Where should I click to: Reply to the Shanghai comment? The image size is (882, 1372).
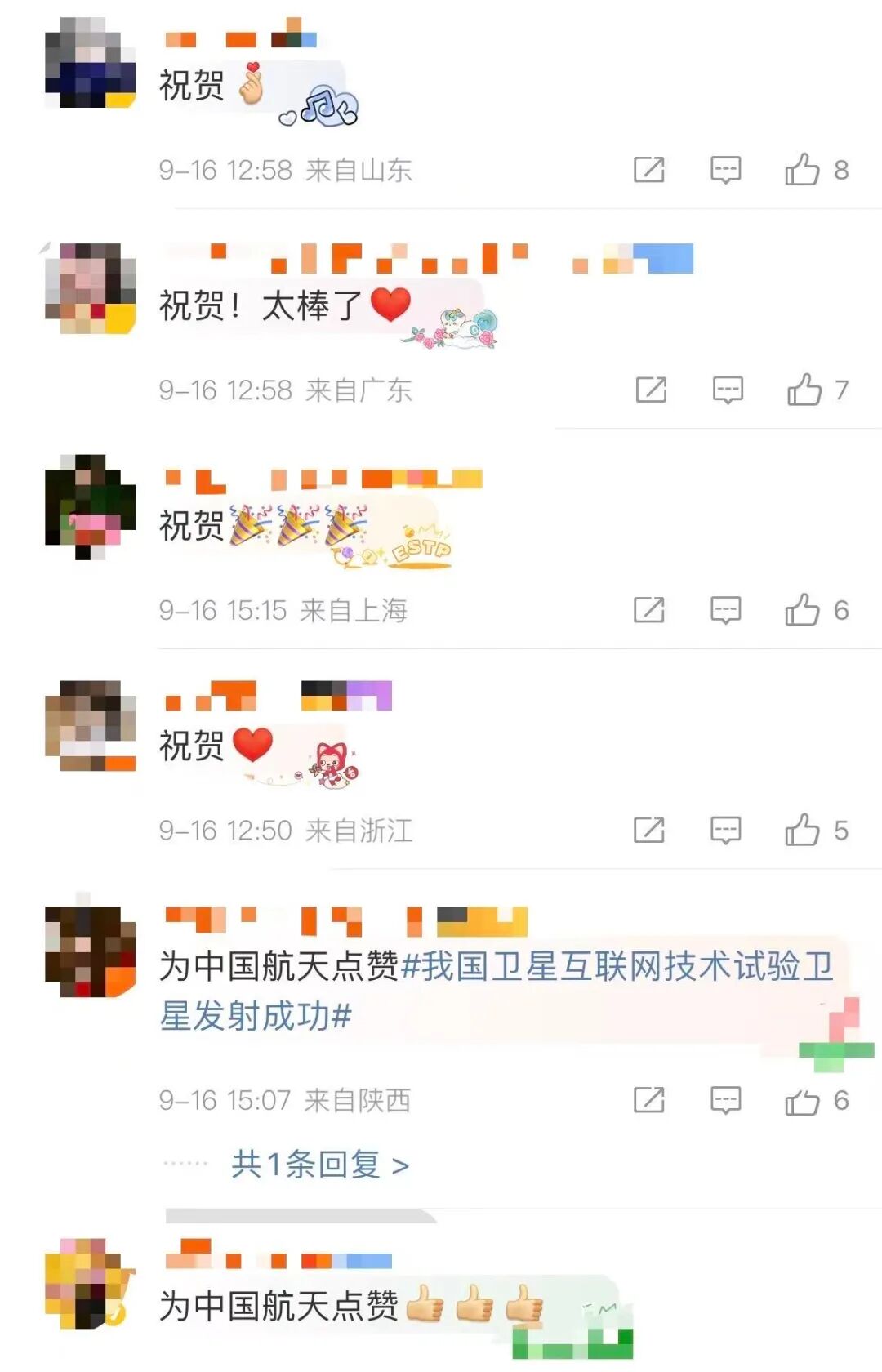coord(725,610)
